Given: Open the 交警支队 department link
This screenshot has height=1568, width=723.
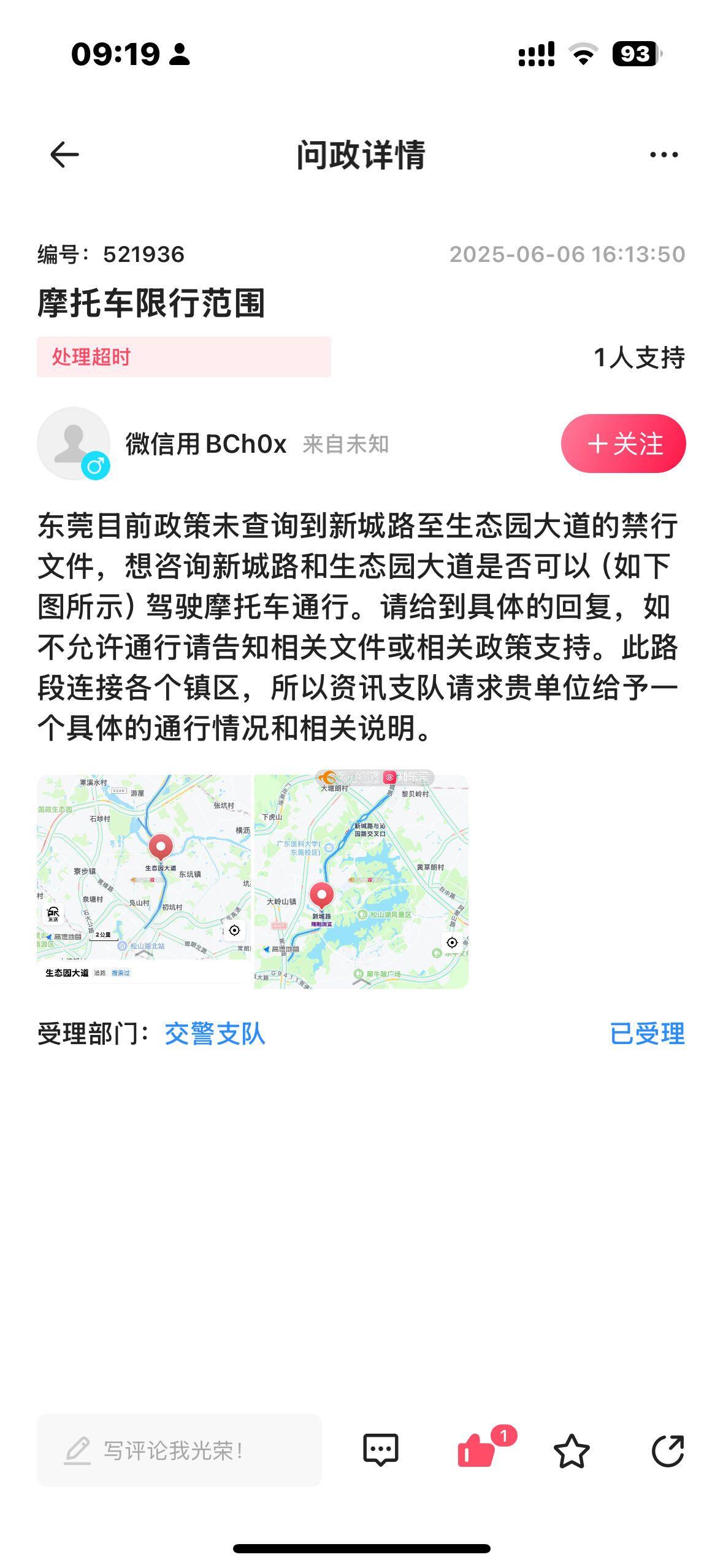Looking at the screenshot, I should [x=215, y=1034].
